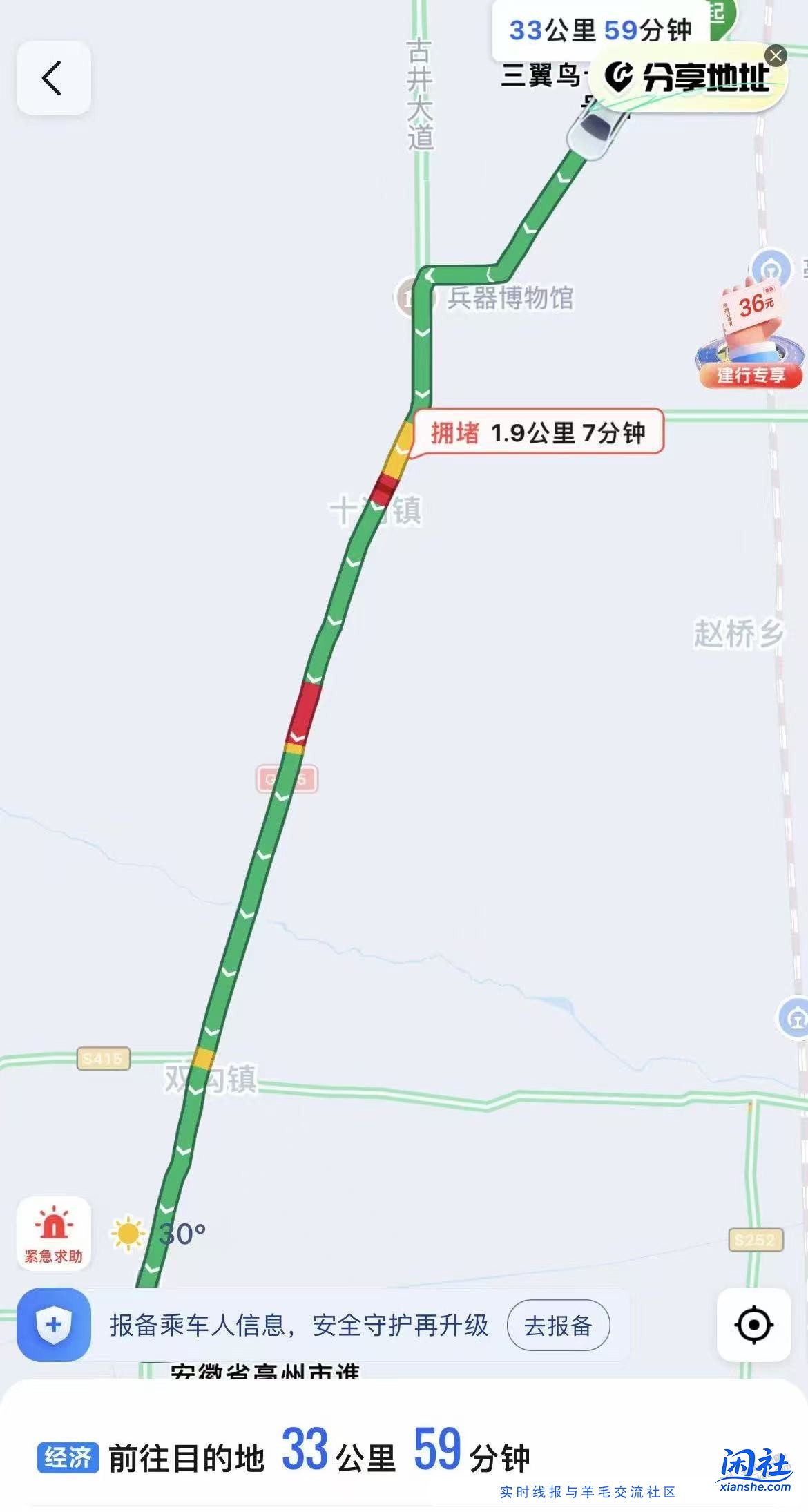Viewport: 808px width, 1512px height.
Task: Tap the 分享地址 share address button
Action: click(687, 77)
